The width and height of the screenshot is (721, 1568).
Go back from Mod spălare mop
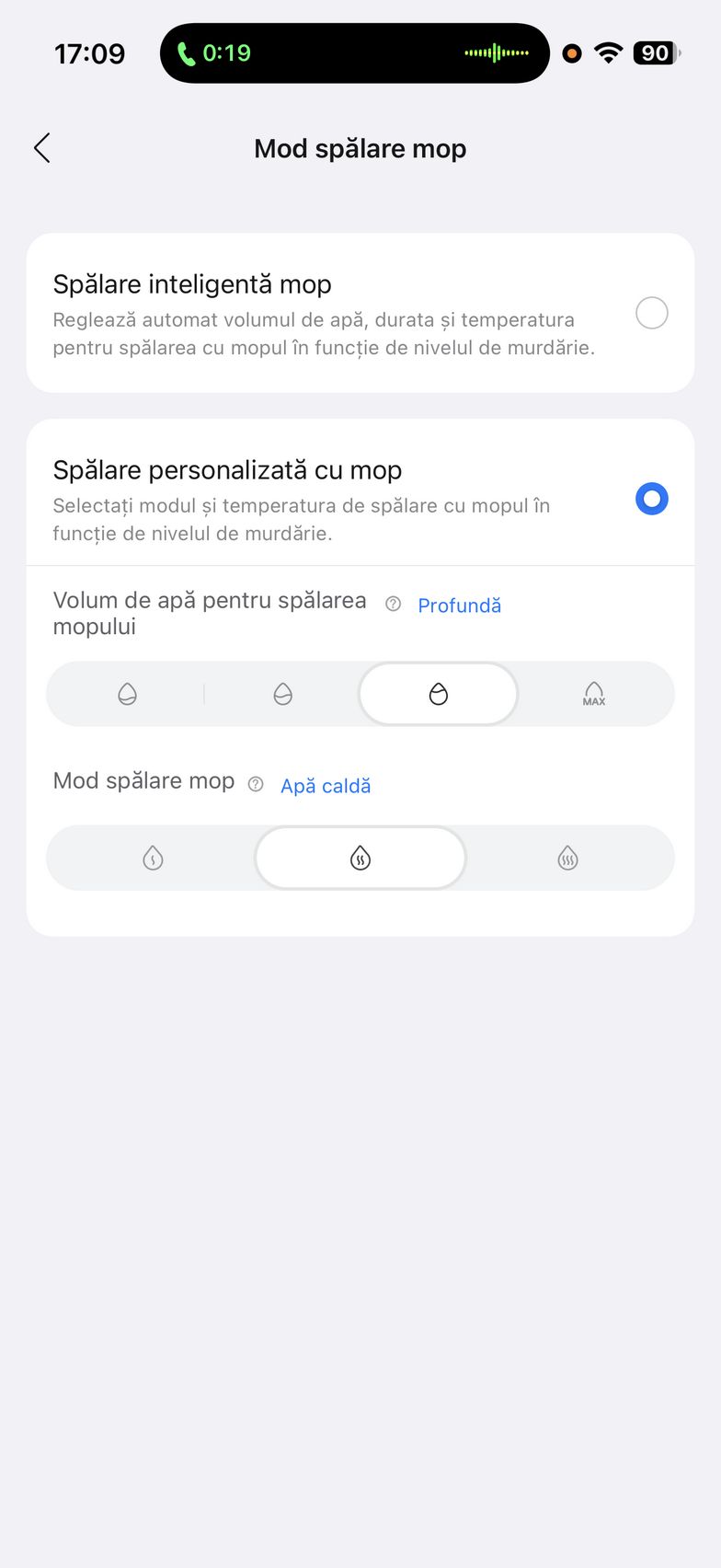pos(42,148)
